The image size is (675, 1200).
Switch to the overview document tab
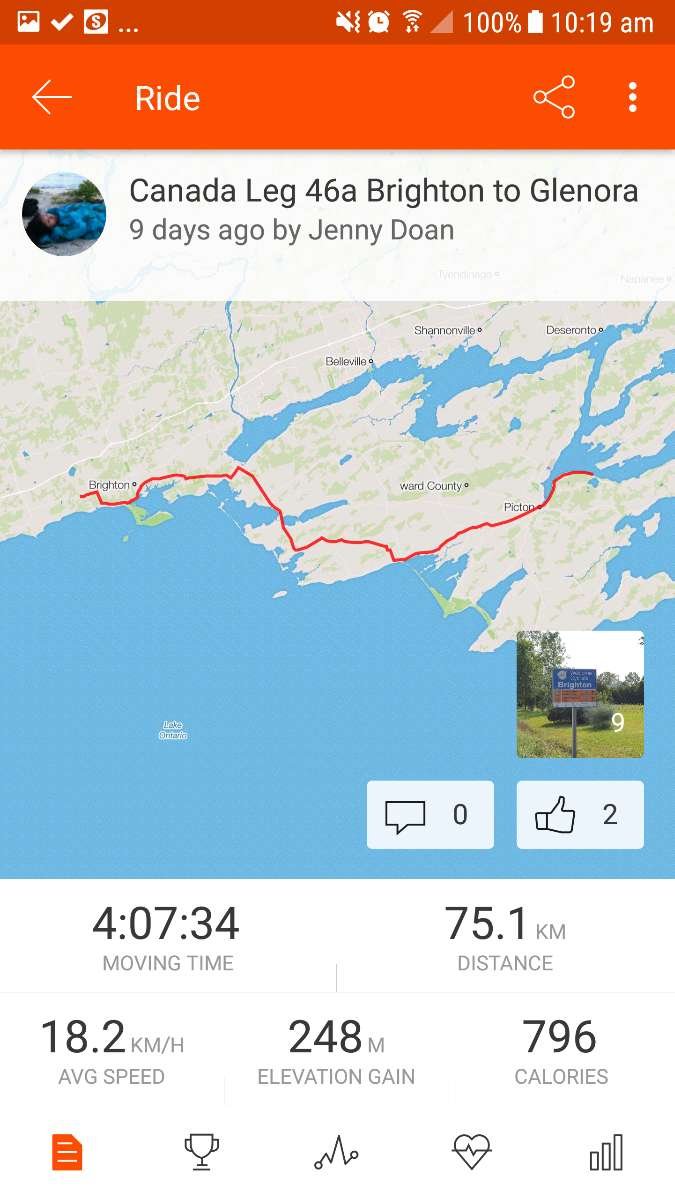tap(67, 1152)
